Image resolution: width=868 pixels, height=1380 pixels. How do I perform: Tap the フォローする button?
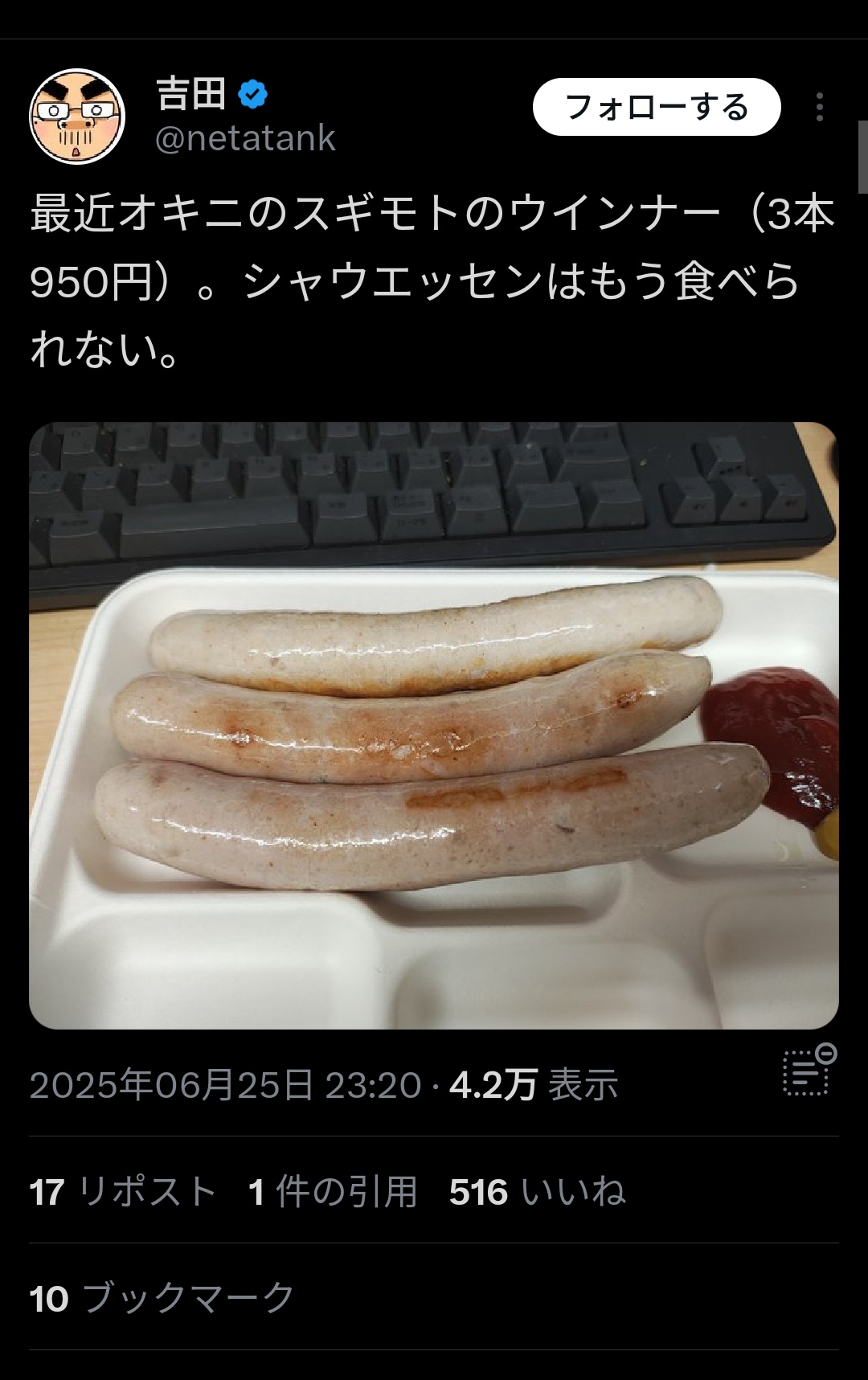[x=657, y=107]
